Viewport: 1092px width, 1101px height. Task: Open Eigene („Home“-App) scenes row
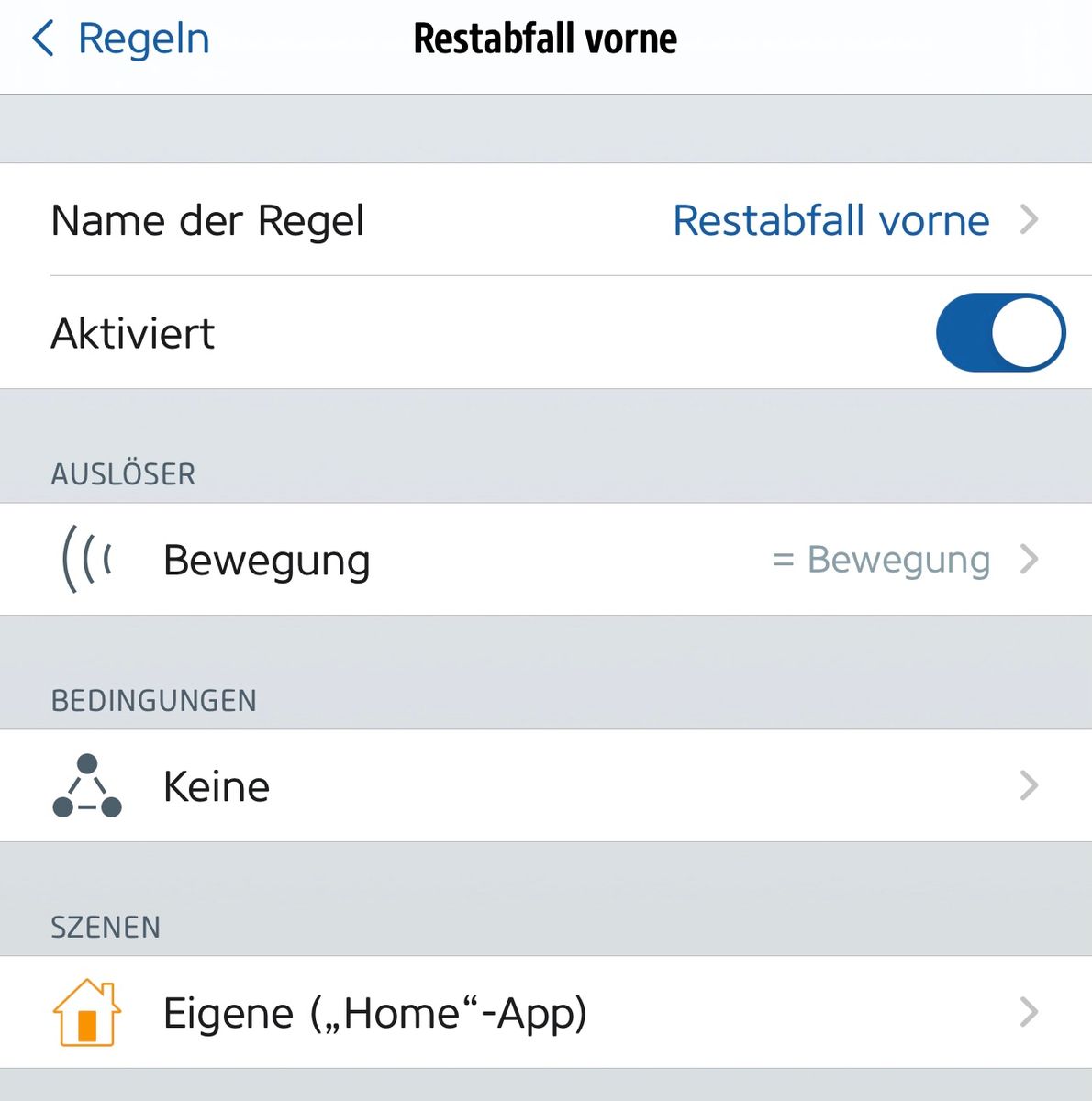[545, 1013]
